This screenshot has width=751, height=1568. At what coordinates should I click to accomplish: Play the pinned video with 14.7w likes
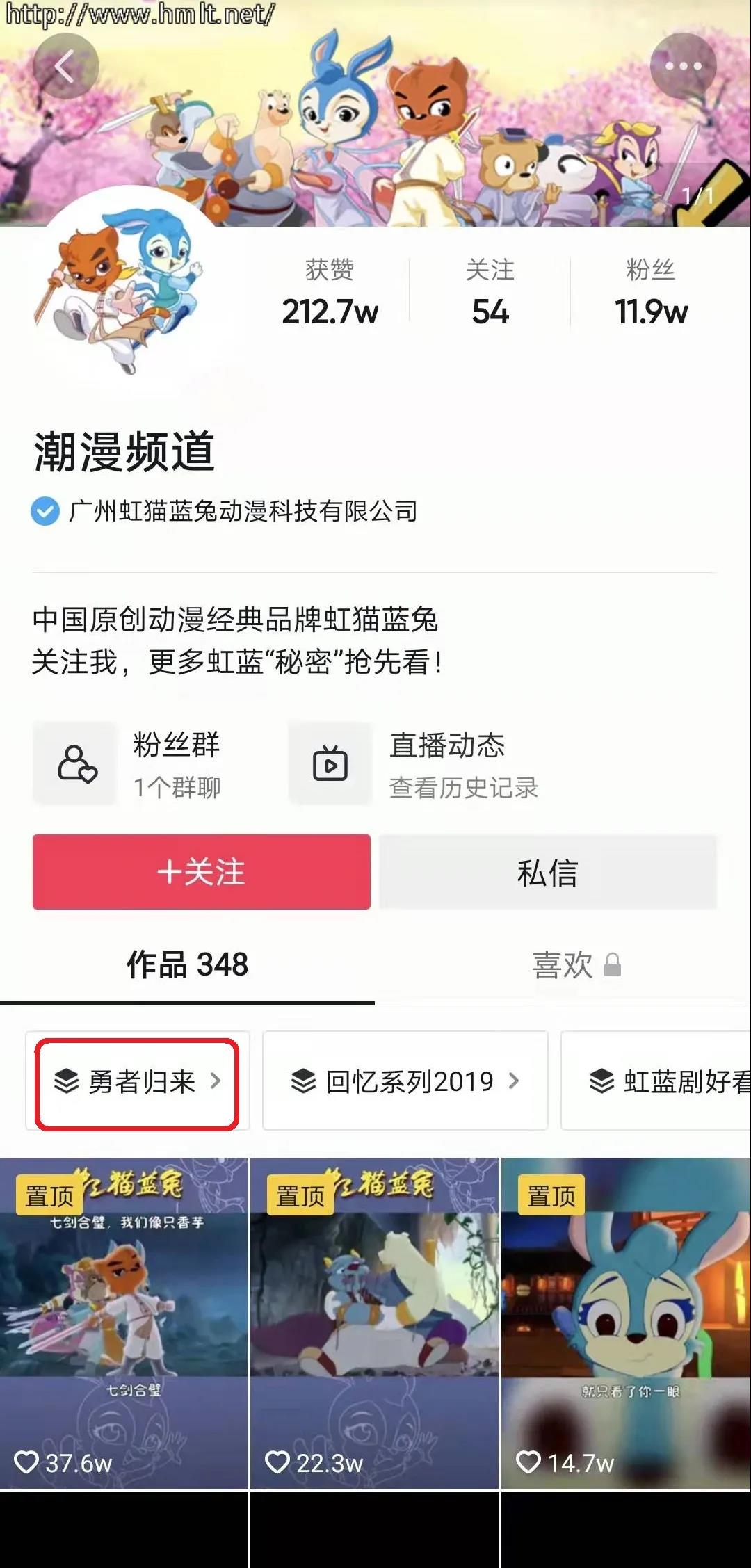(626, 1323)
